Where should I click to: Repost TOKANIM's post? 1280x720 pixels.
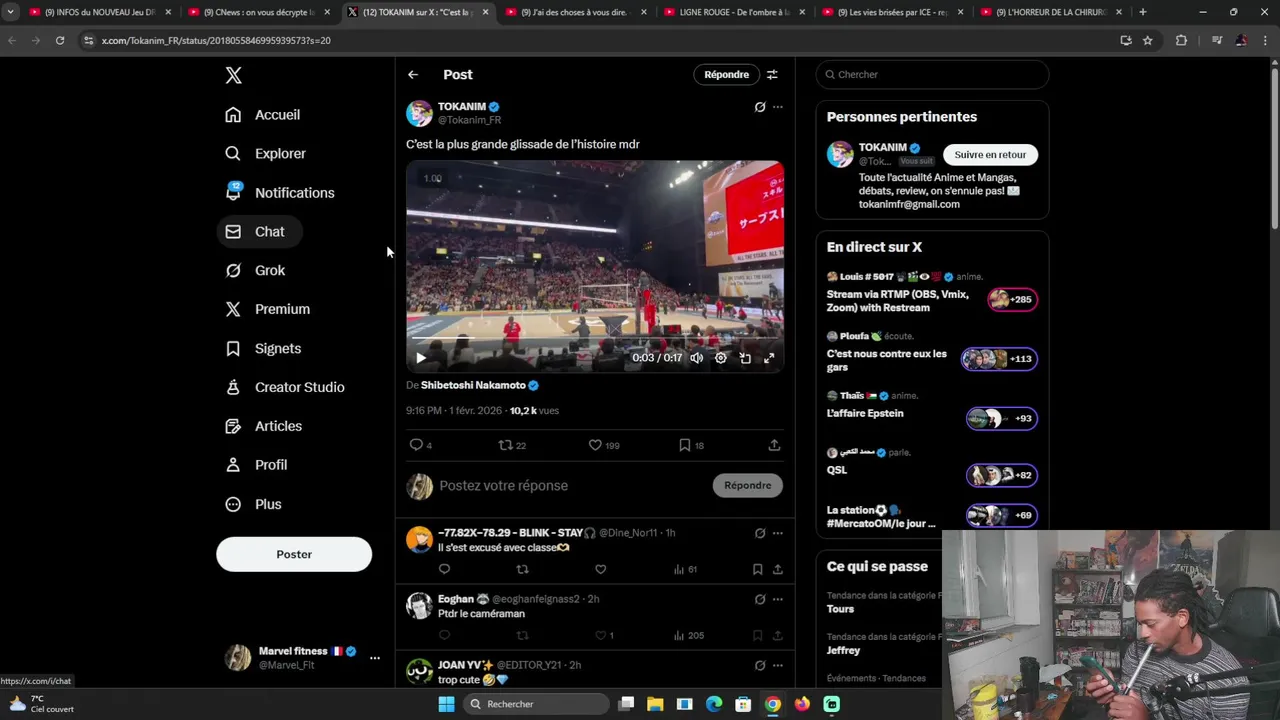pyautogui.click(x=512, y=445)
